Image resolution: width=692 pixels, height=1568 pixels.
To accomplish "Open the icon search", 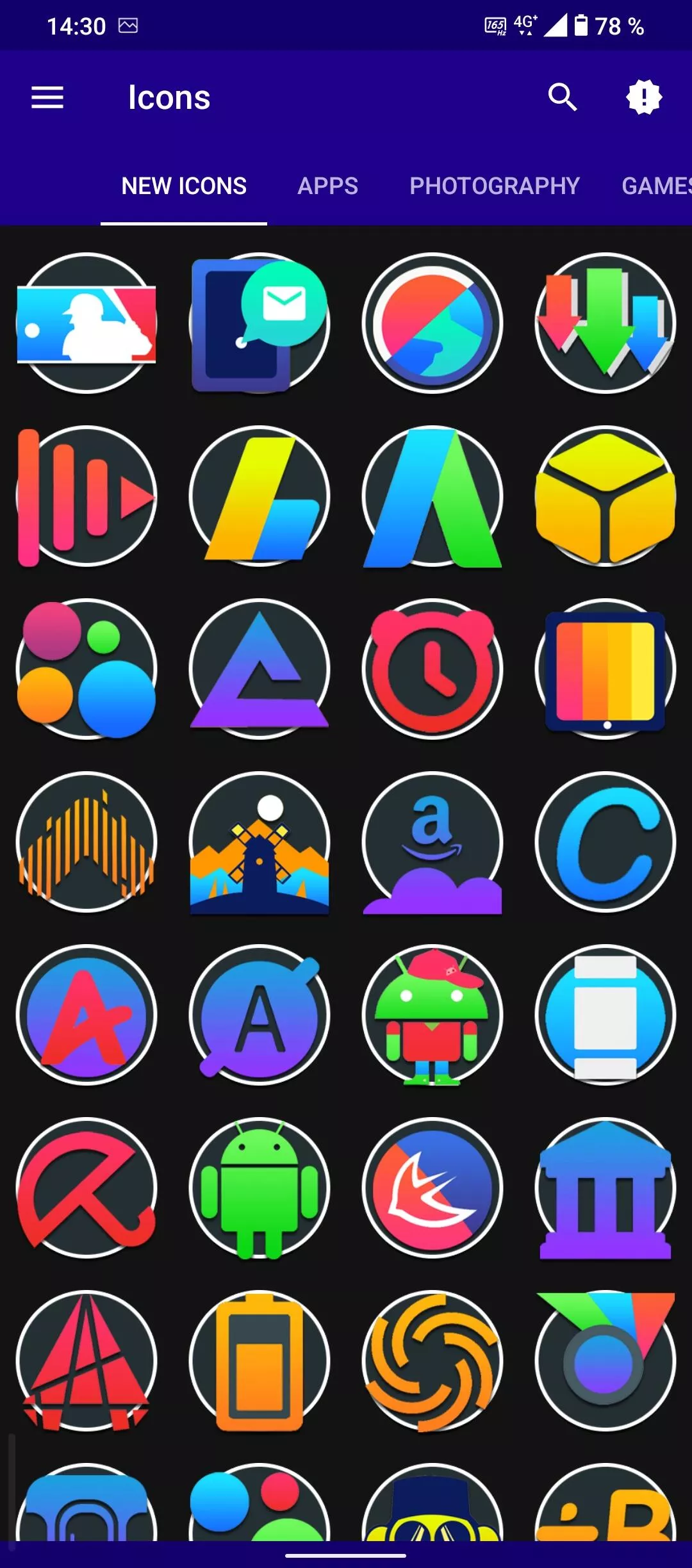I will click(563, 97).
